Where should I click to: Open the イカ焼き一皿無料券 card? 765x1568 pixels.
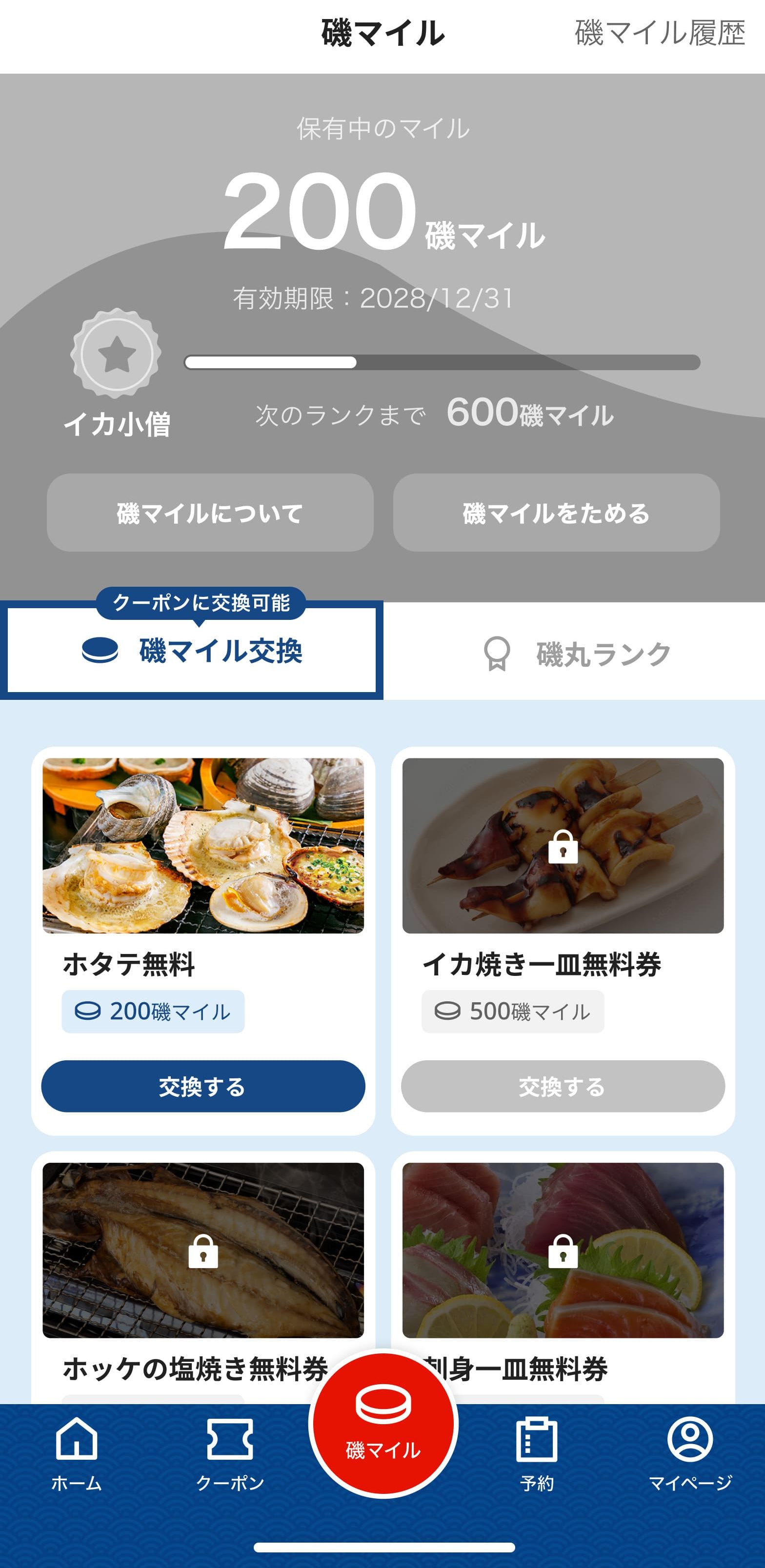tap(563, 846)
